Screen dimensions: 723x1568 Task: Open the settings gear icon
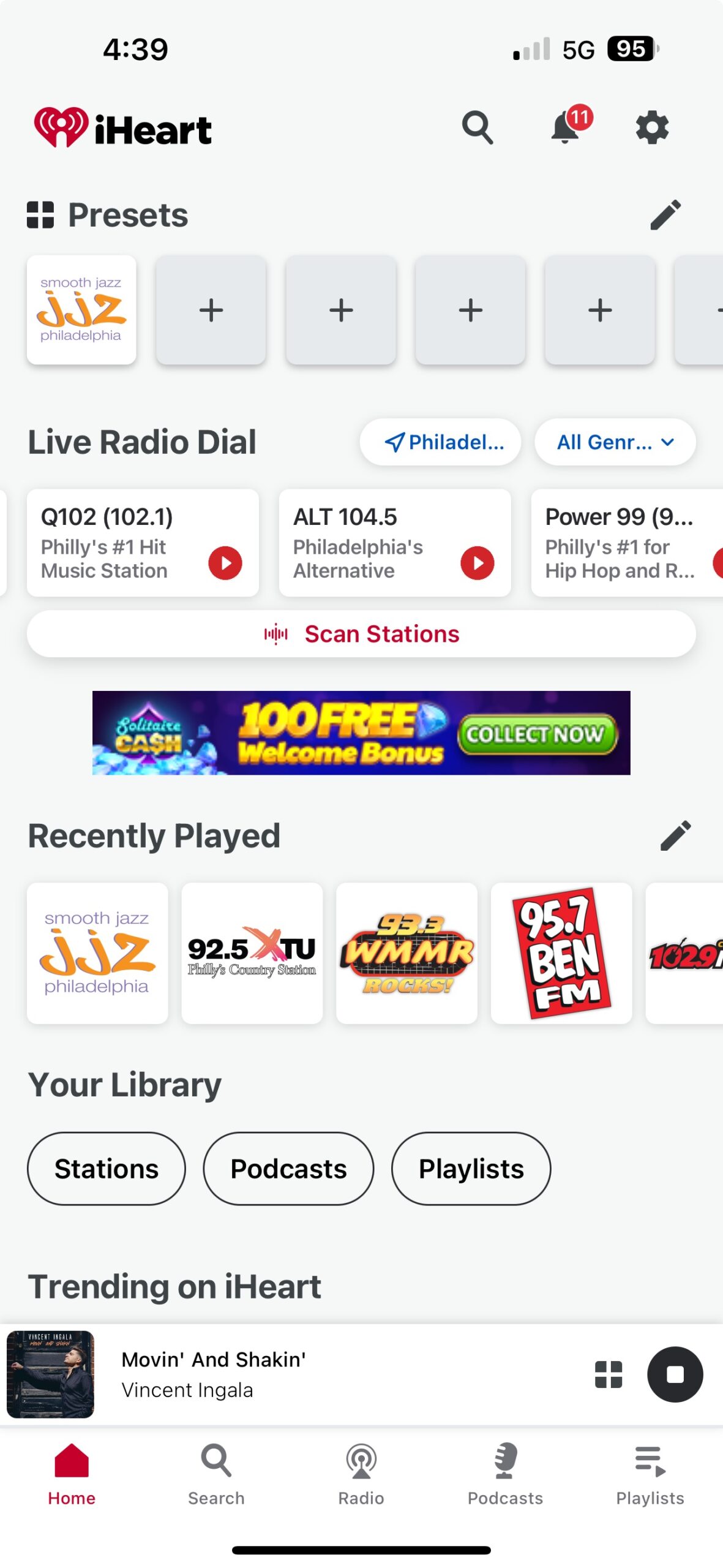pos(651,128)
